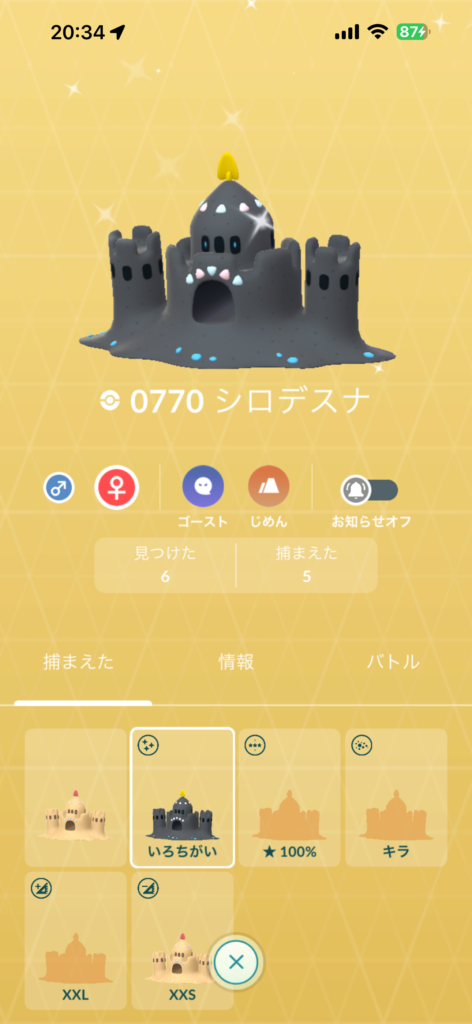The height and width of the screenshot is (1024, 472).
Task: Select the いろちがい shiny tile
Action: coord(182,797)
